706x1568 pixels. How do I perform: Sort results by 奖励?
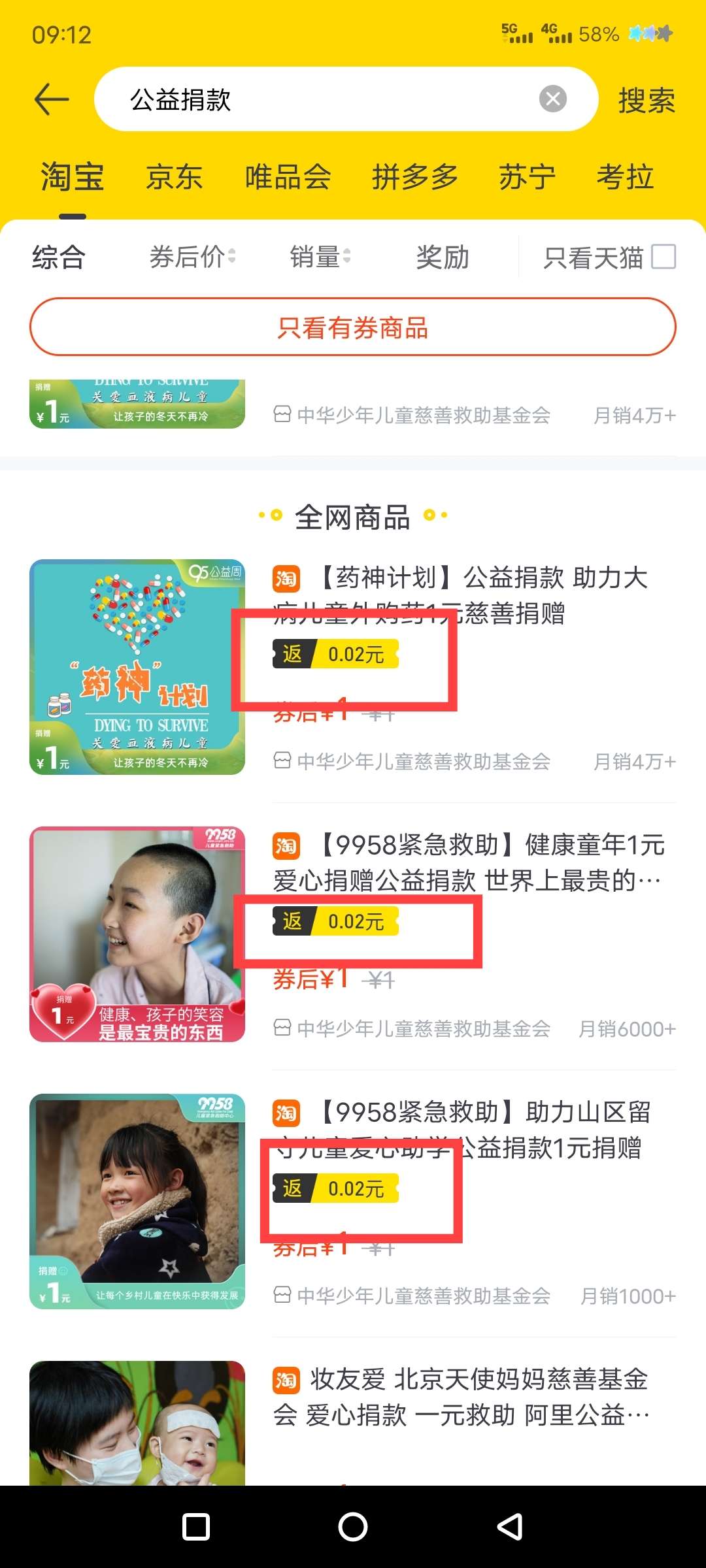coord(443,257)
